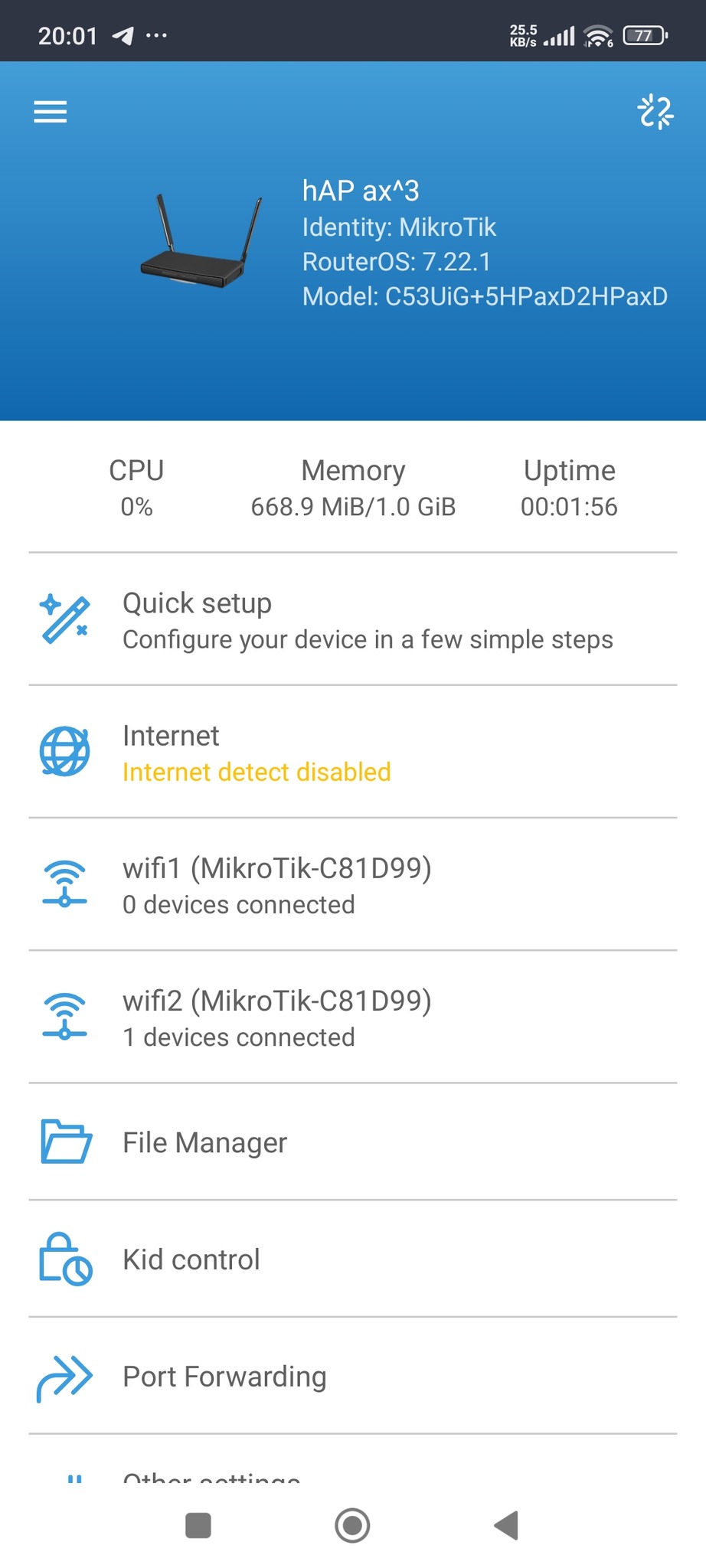Image resolution: width=706 pixels, height=1568 pixels.
Task: Tap the disconnect icon in the header
Action: tap(655, 113)
